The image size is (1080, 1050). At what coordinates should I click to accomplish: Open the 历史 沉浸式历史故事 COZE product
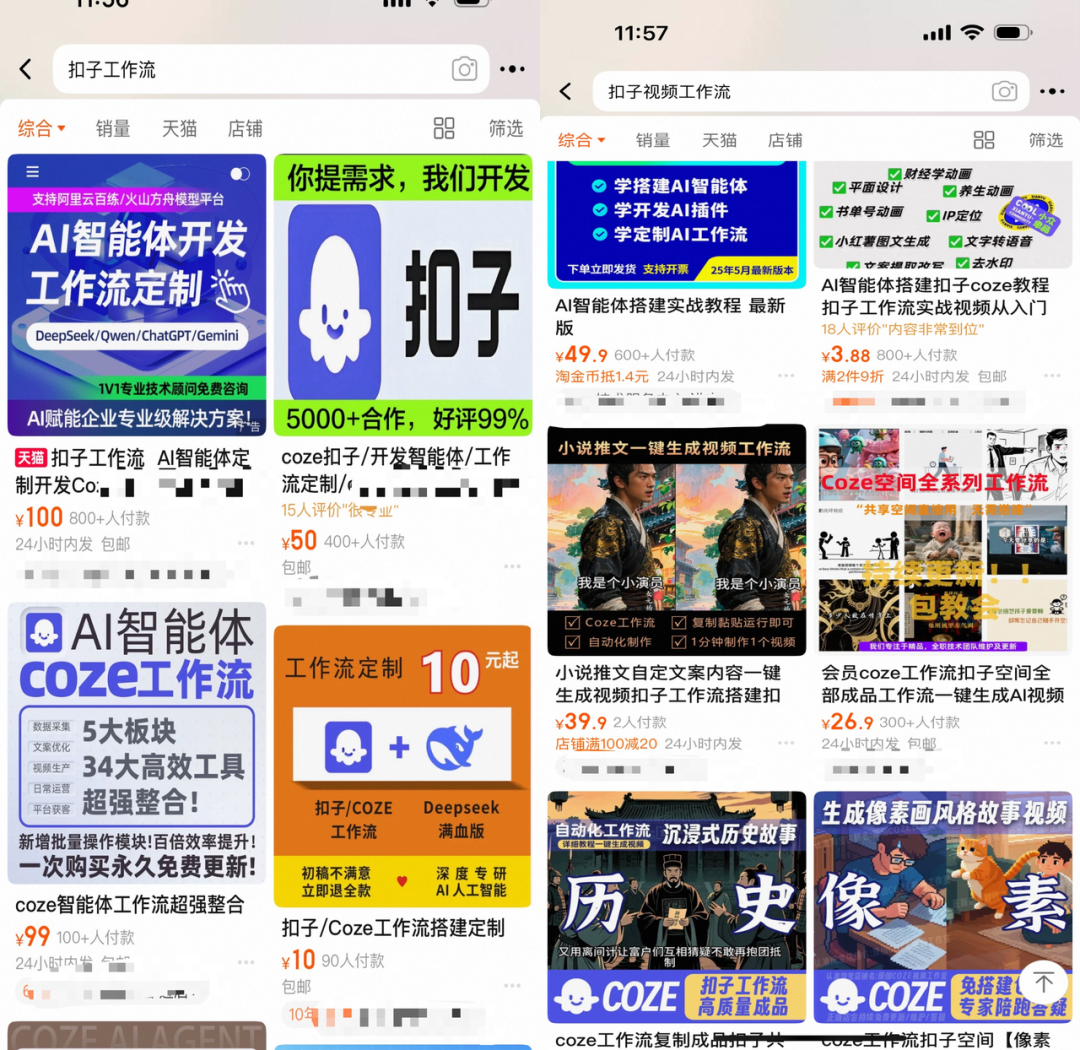coord(677,905)
